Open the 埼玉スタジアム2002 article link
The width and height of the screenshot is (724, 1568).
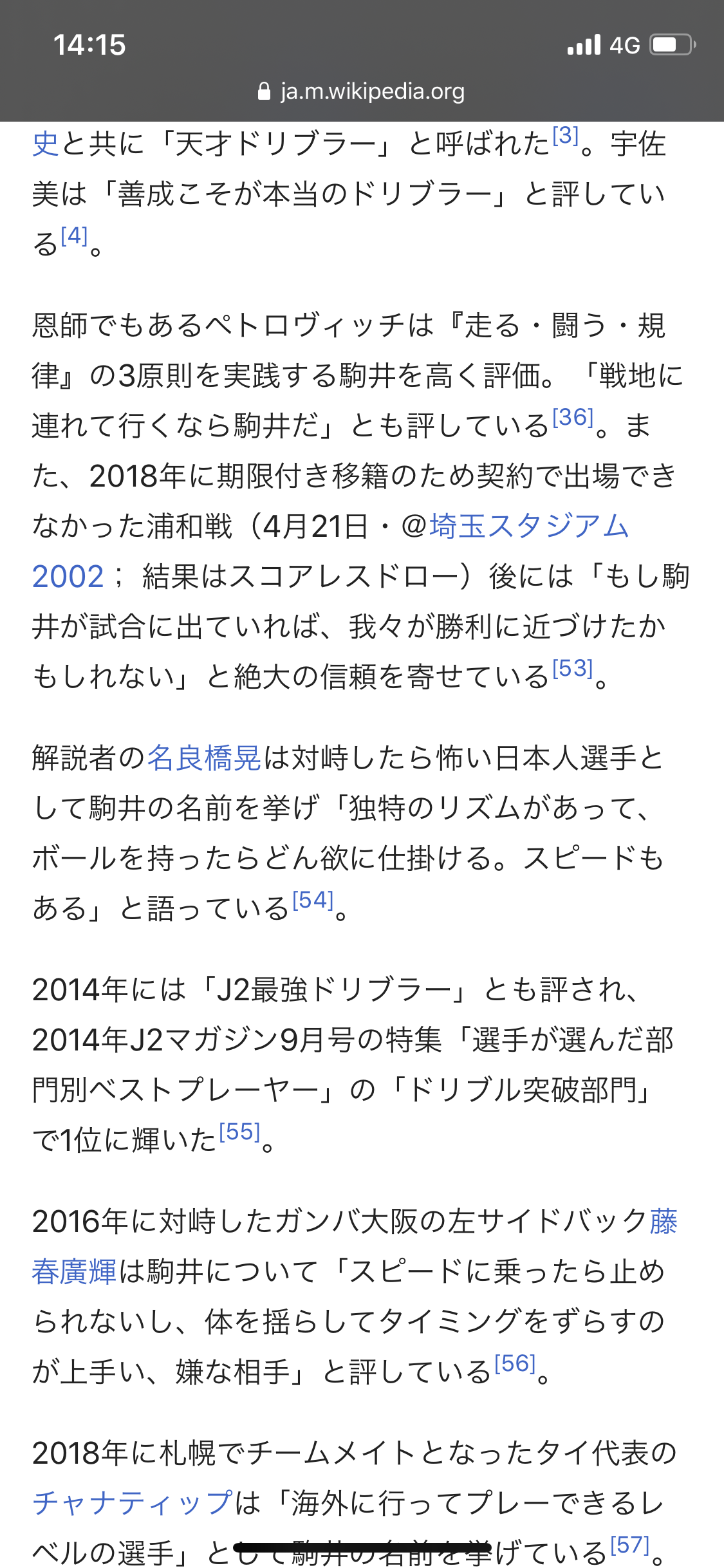528,527
